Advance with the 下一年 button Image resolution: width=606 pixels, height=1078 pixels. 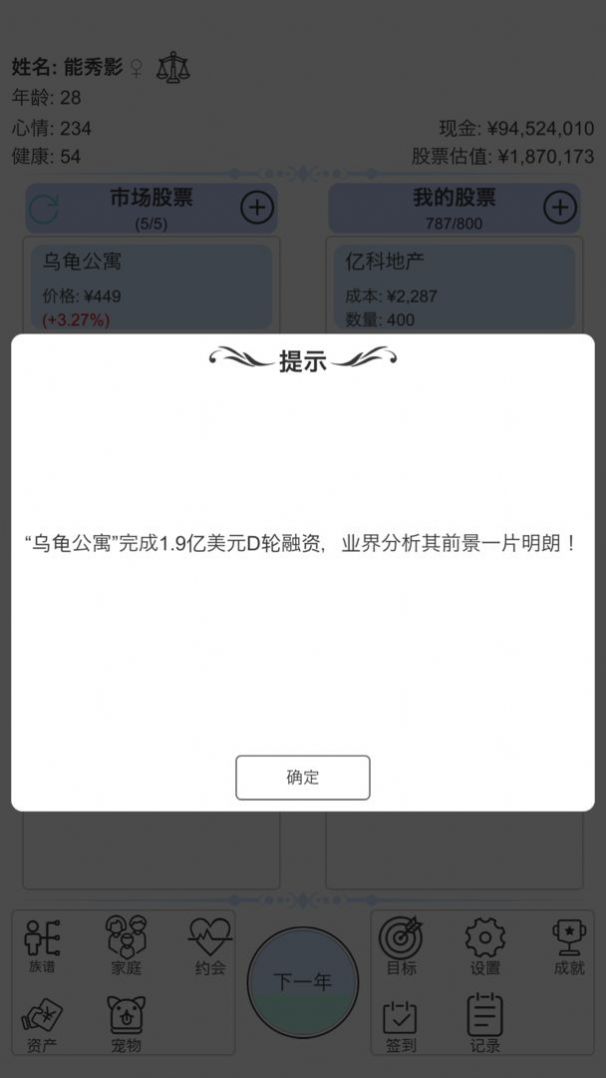302,982
